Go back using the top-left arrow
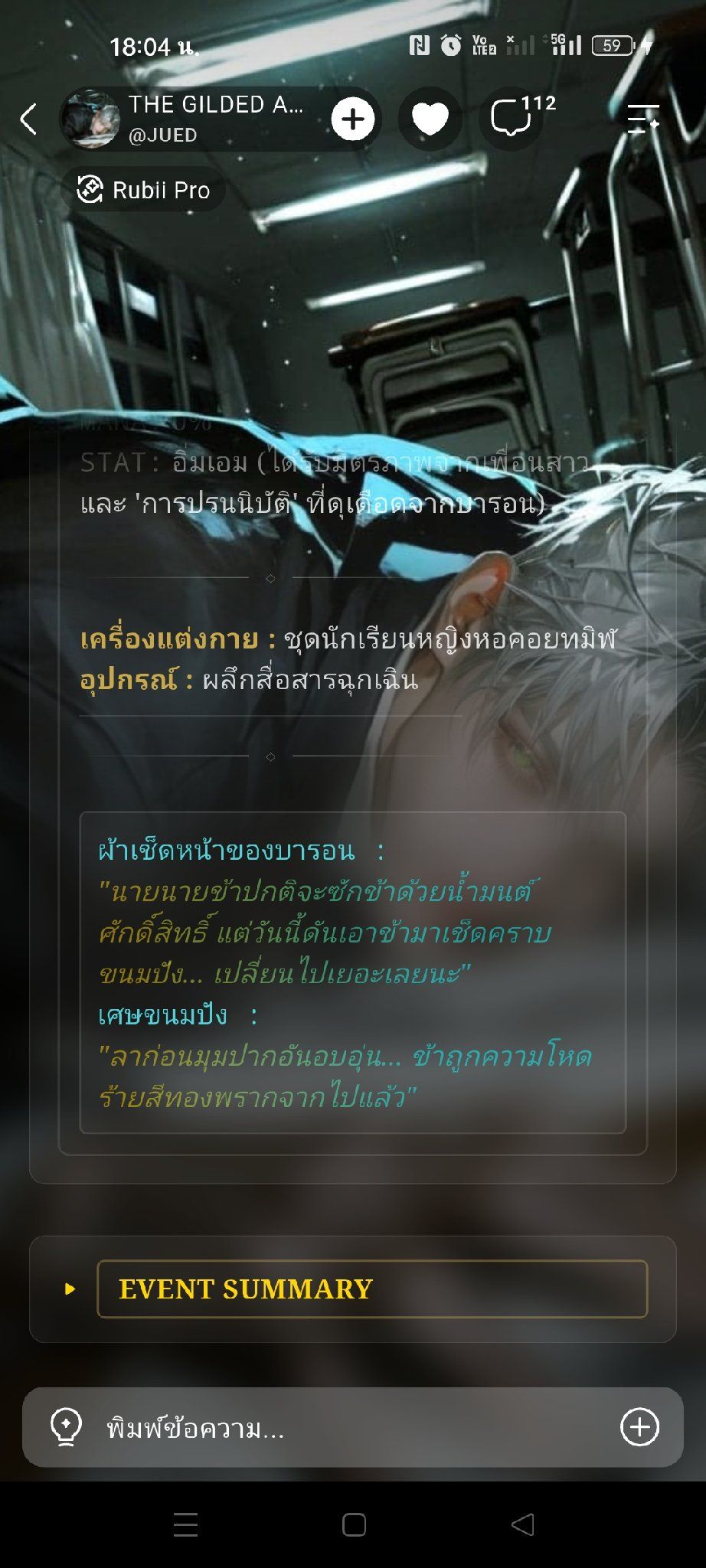The image size is (706, 1568). 28,119
